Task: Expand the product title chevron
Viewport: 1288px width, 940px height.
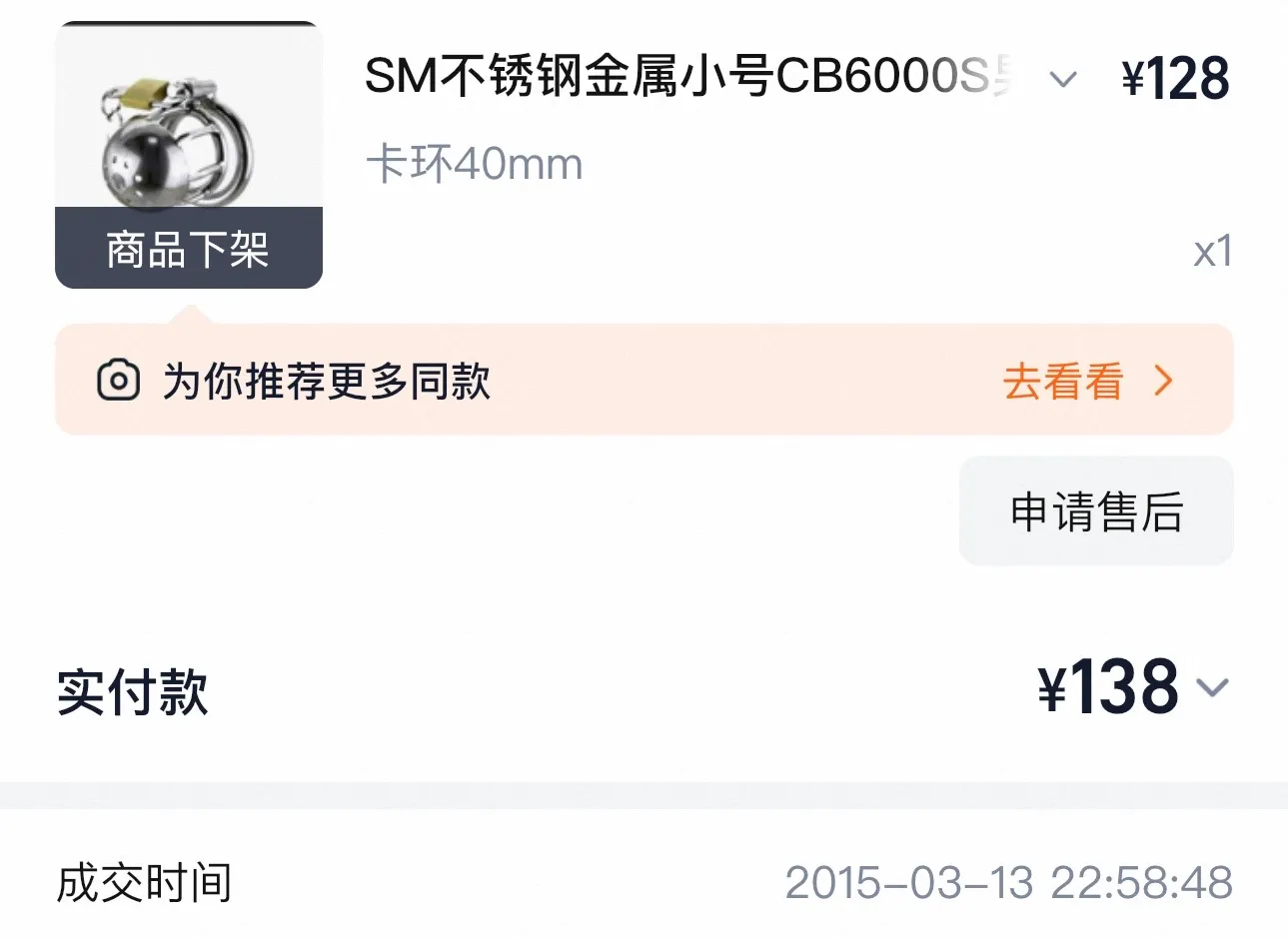Action: [x=1063, y=79]
